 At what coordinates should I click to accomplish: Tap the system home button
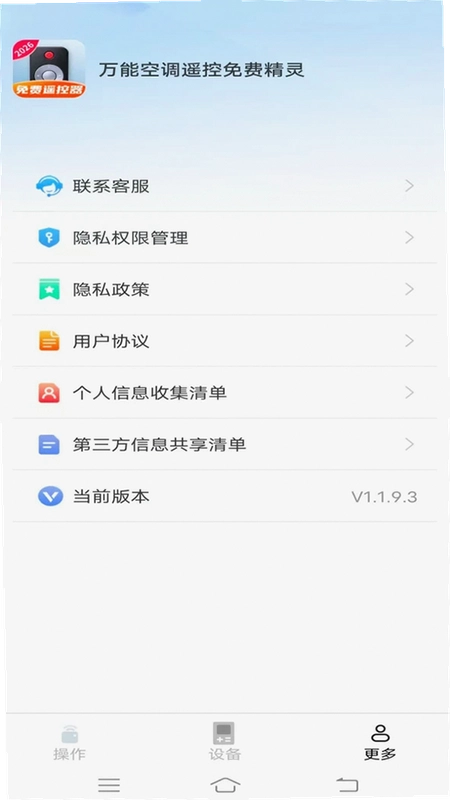pyautogui.click(x=225, y=785)
